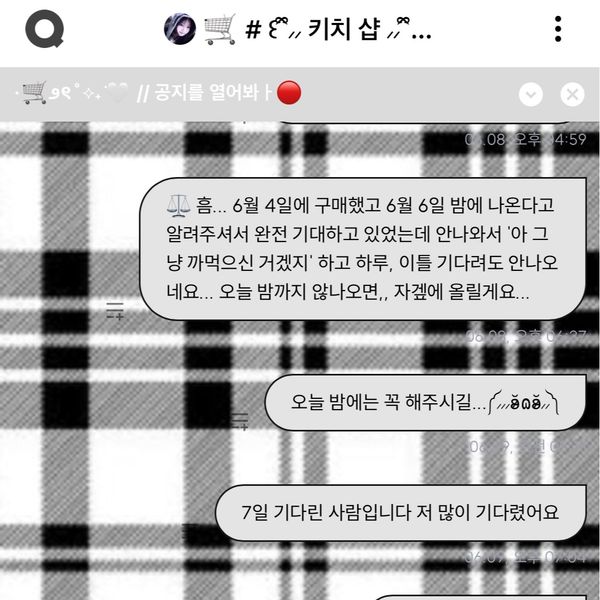600x600 pixels.
Task: Open the overflow menu
Action: 555,30
